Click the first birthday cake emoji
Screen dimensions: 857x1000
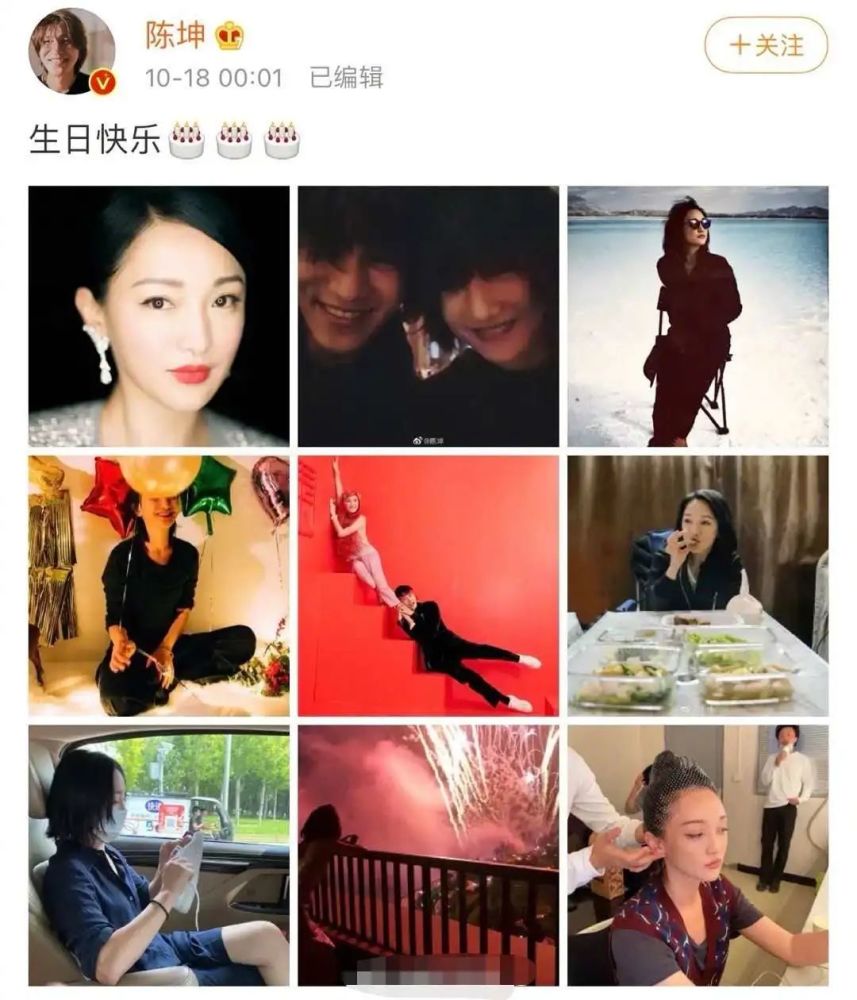pyautogui.click(x=184, y=137)
